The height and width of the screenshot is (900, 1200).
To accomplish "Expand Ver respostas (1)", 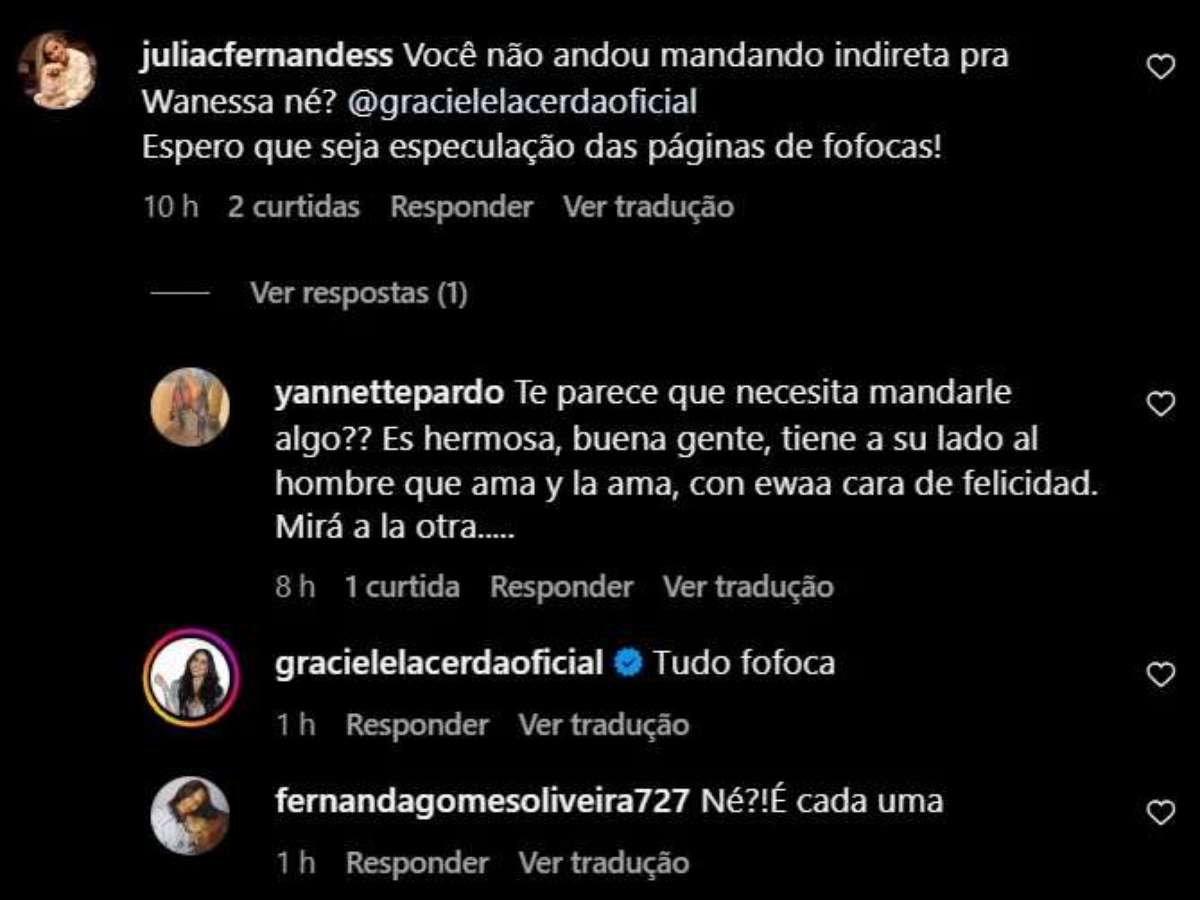I will pyautogui.click(x=358, y=293).
